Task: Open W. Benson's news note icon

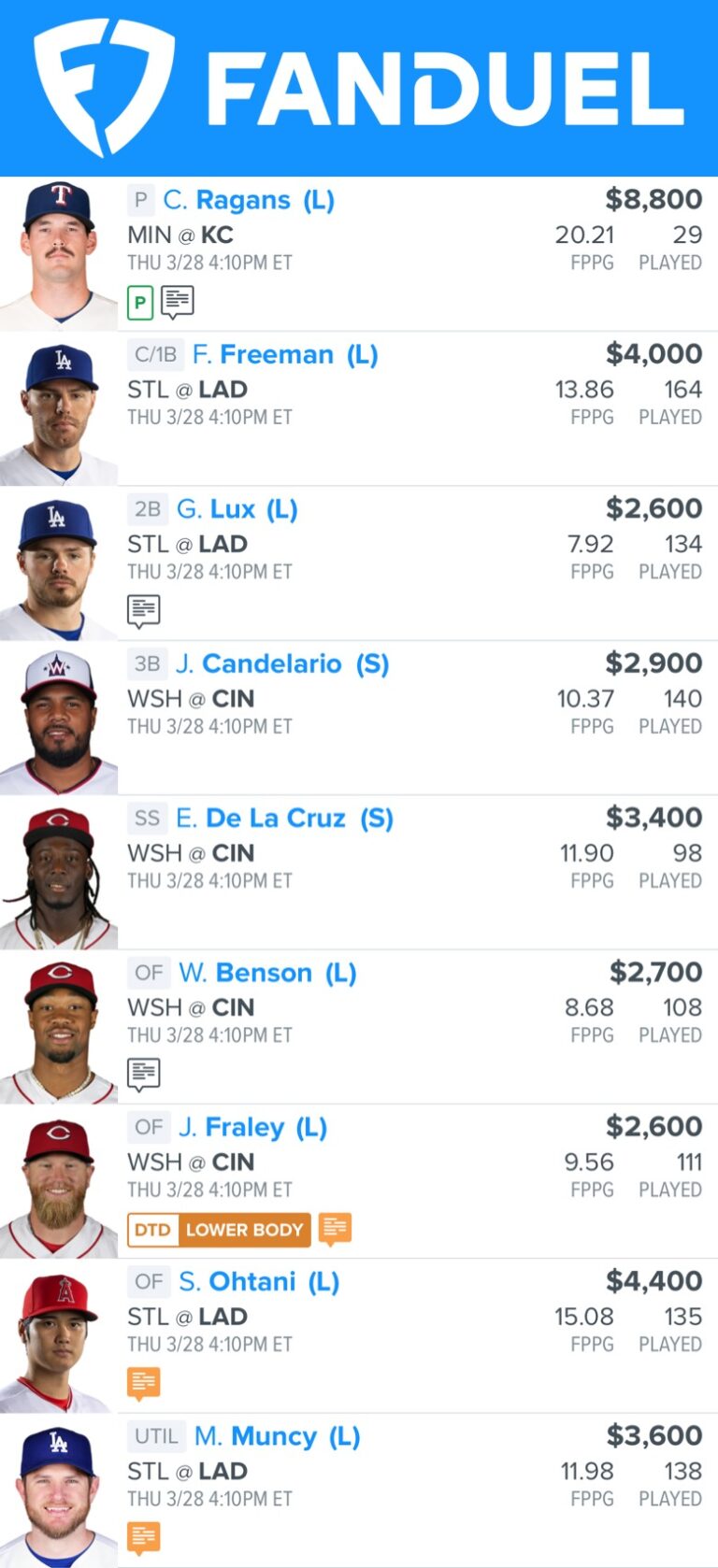Action: point(146,1074)
